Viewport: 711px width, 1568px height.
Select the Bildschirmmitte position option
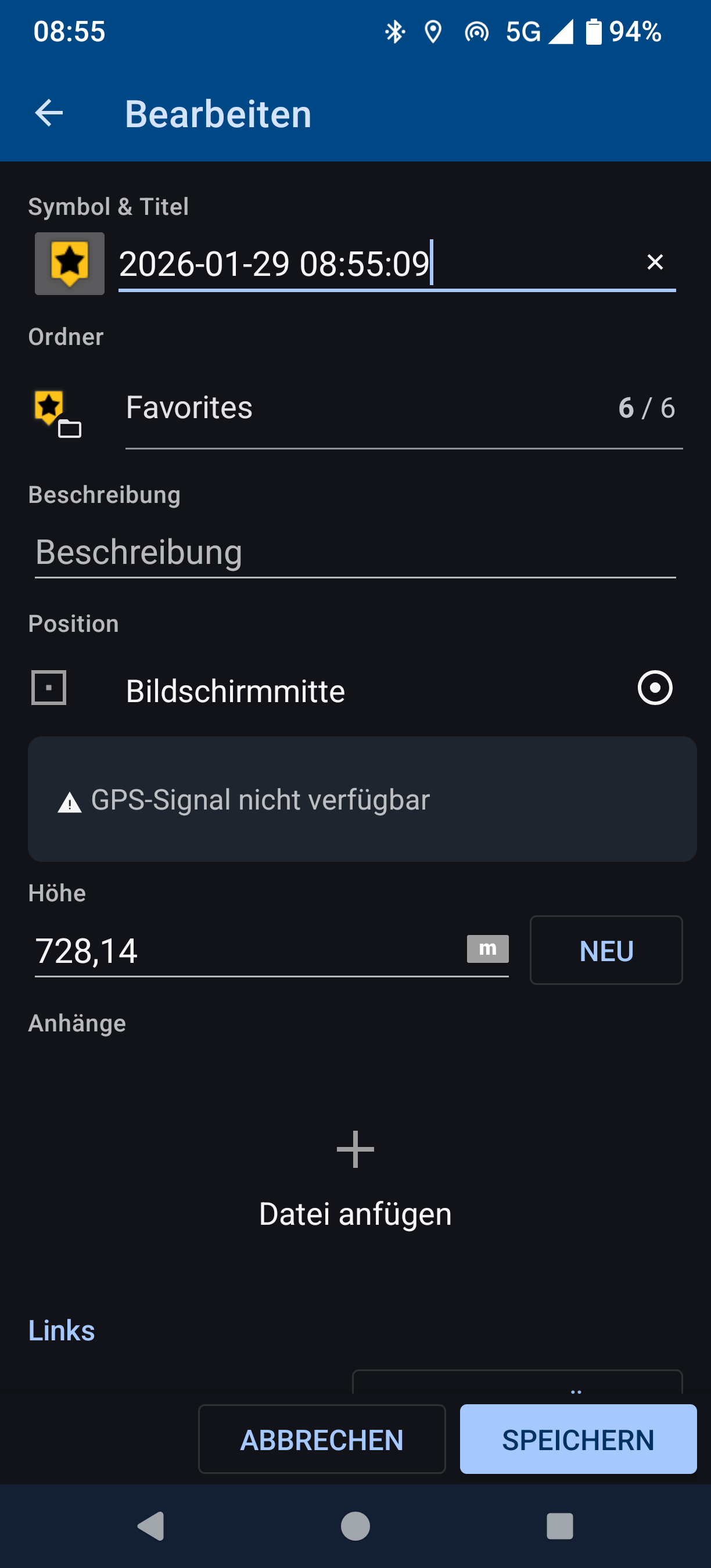tap(655, 688)
